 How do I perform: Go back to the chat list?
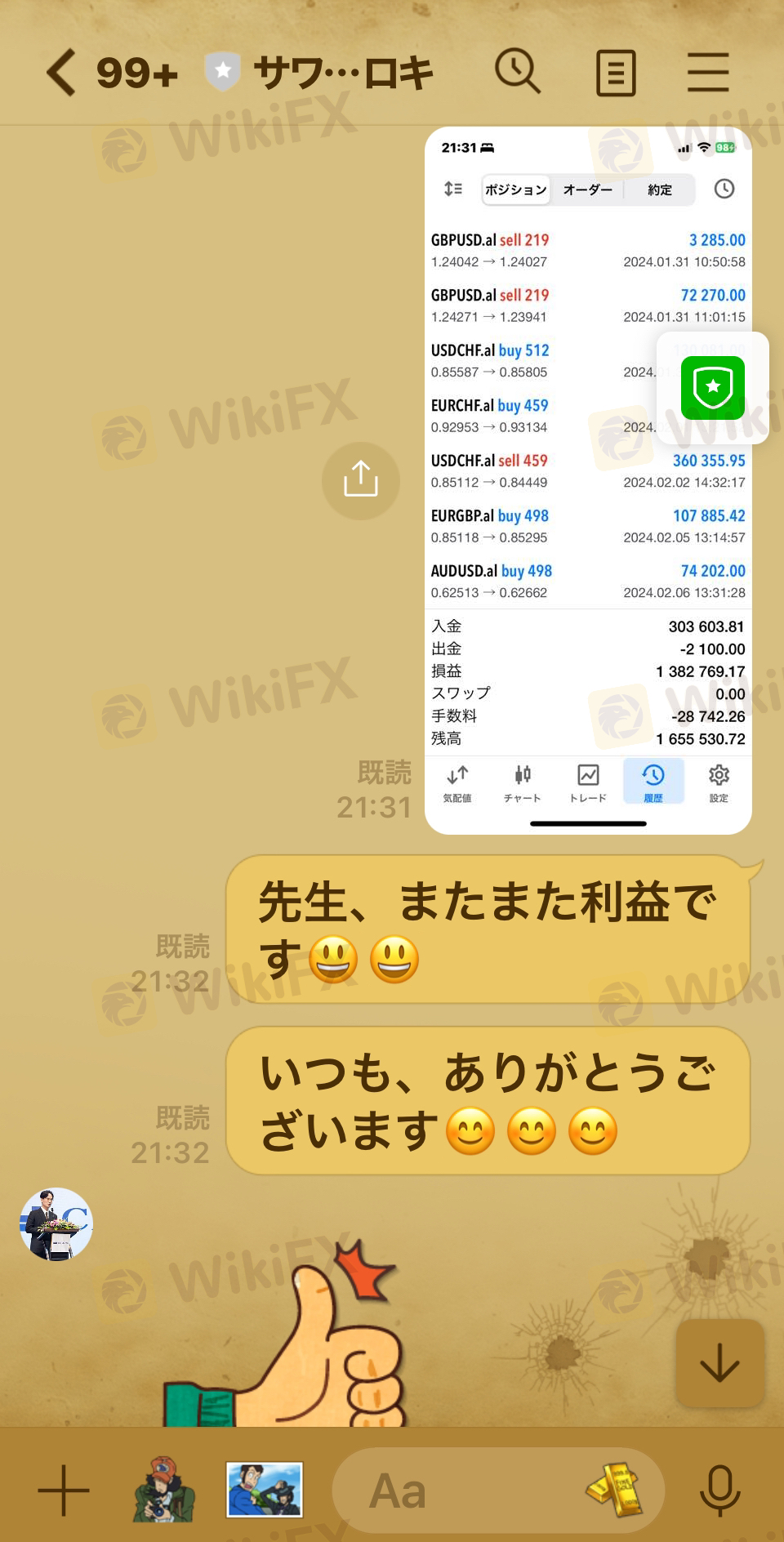pos(62,73)
